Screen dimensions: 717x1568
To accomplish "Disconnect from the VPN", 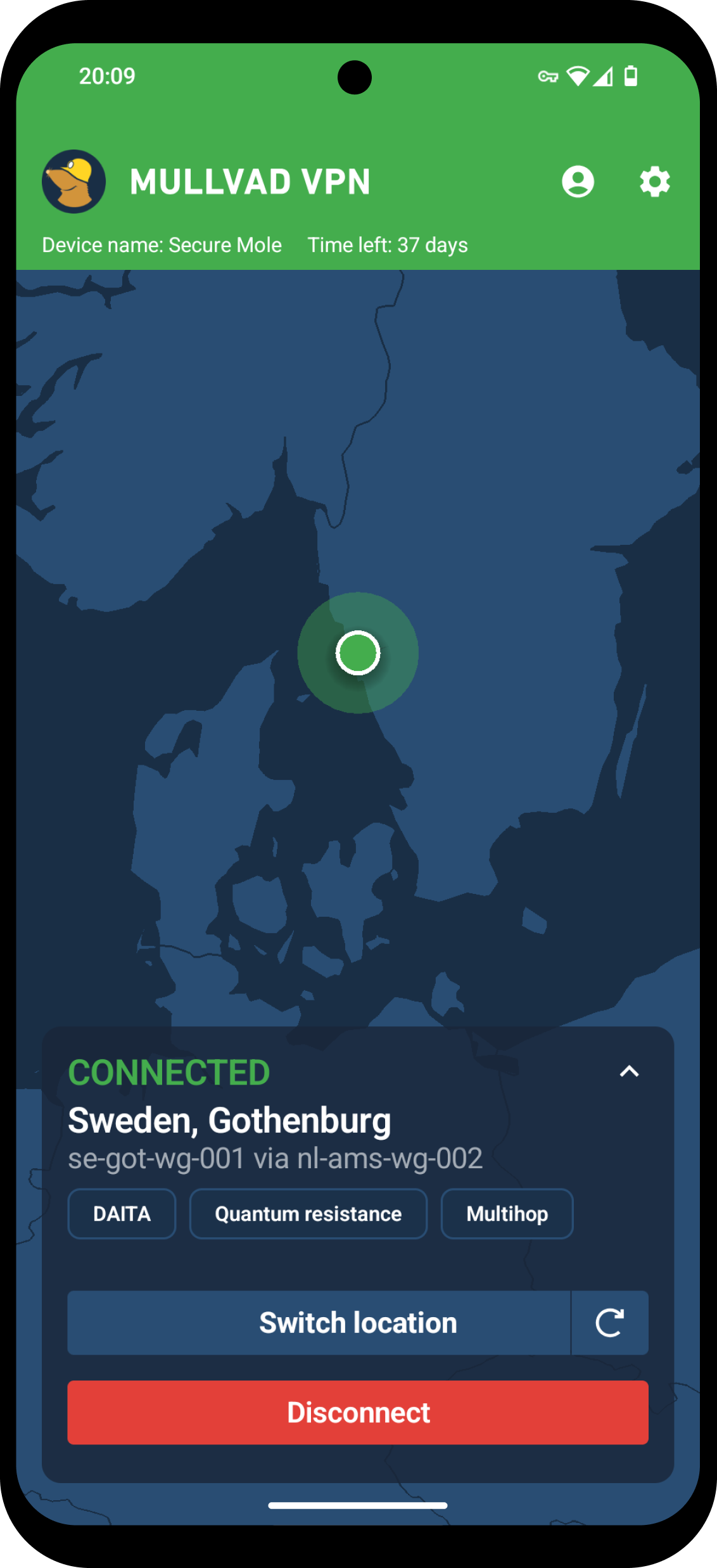I will click(x=358, y=1413).
